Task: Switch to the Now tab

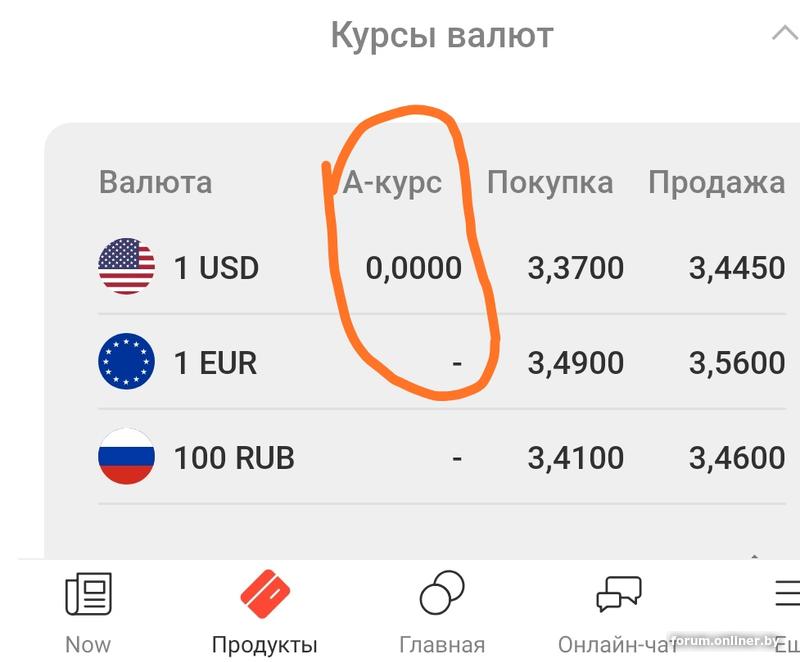Action: 88,611
